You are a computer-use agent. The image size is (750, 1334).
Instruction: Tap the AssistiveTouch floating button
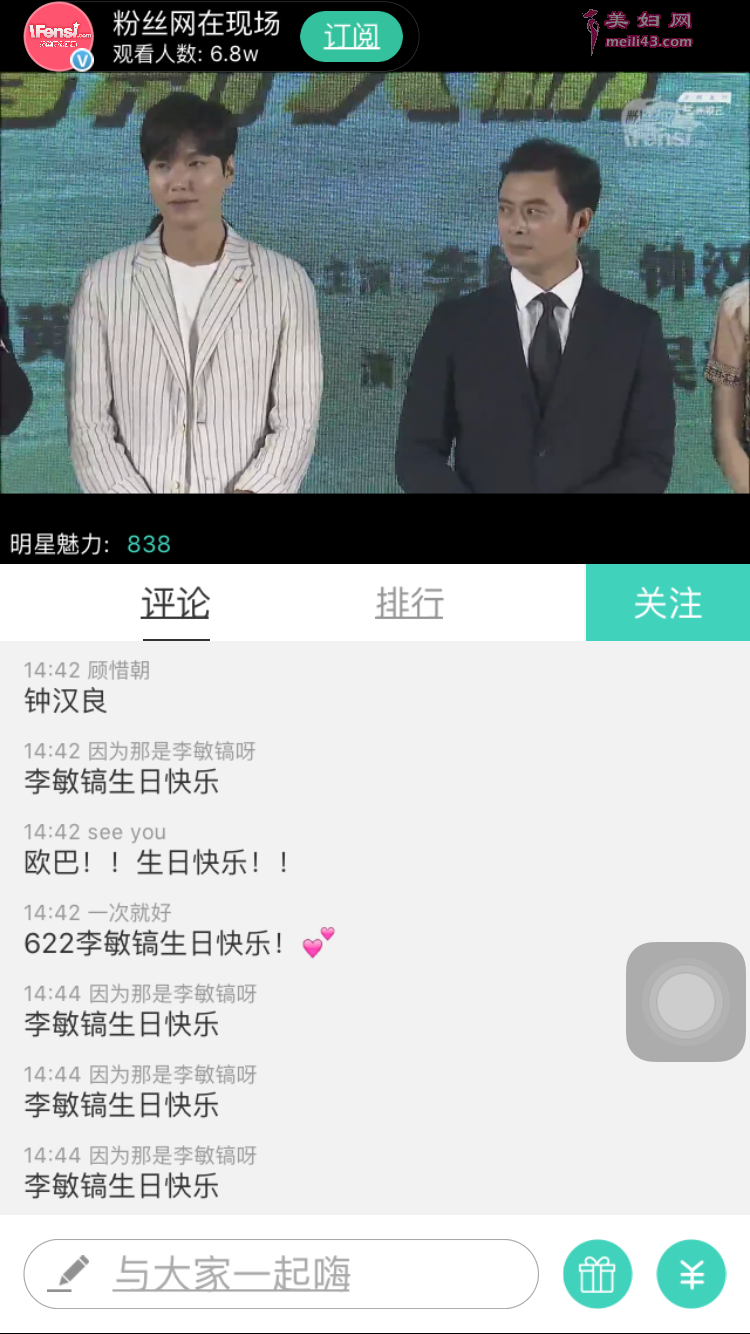[686, 1002]
